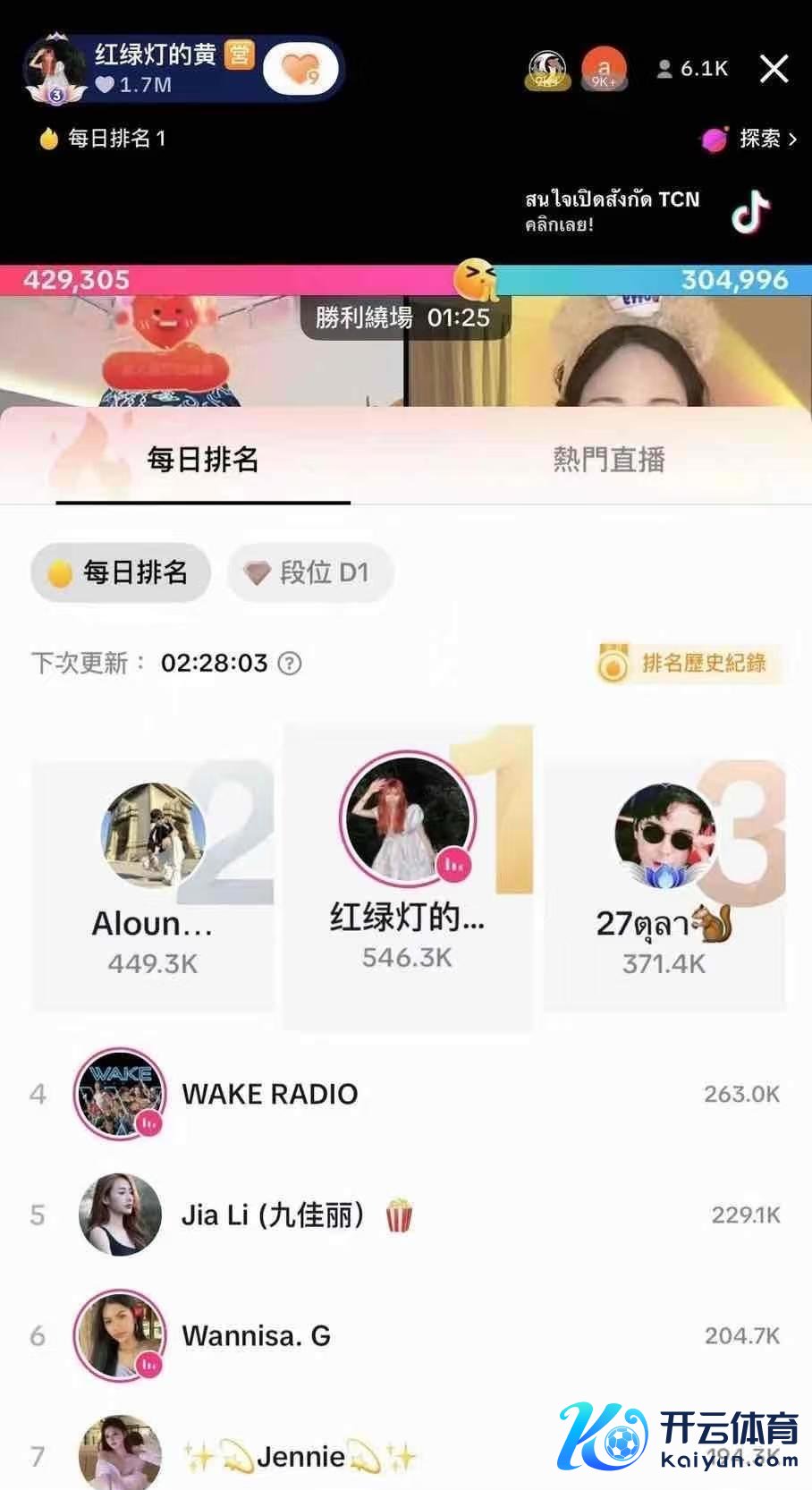This screenshot has height=1490, width=812.
Task: Show help for 下次更新 timer
Action: 290,664
